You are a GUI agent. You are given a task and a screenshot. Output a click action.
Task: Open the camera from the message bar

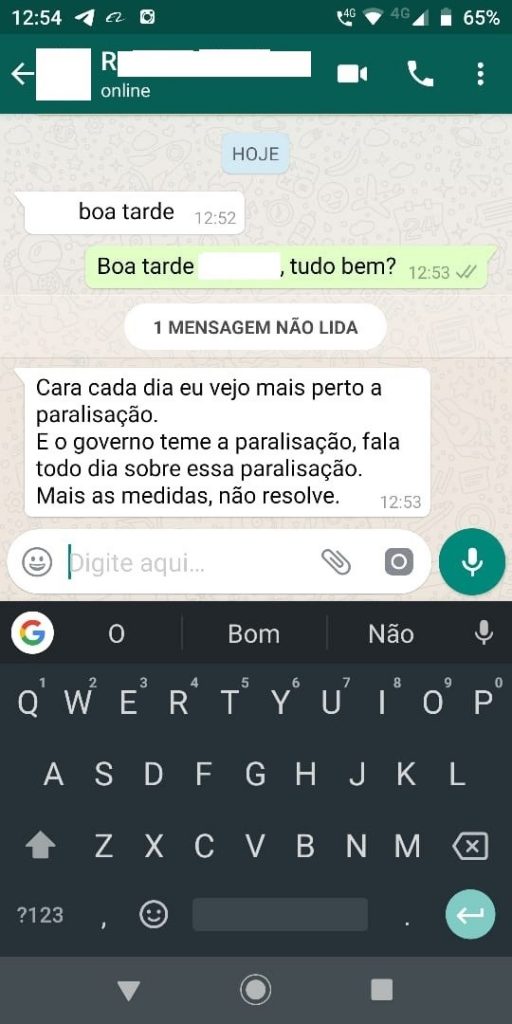point(399,562)
